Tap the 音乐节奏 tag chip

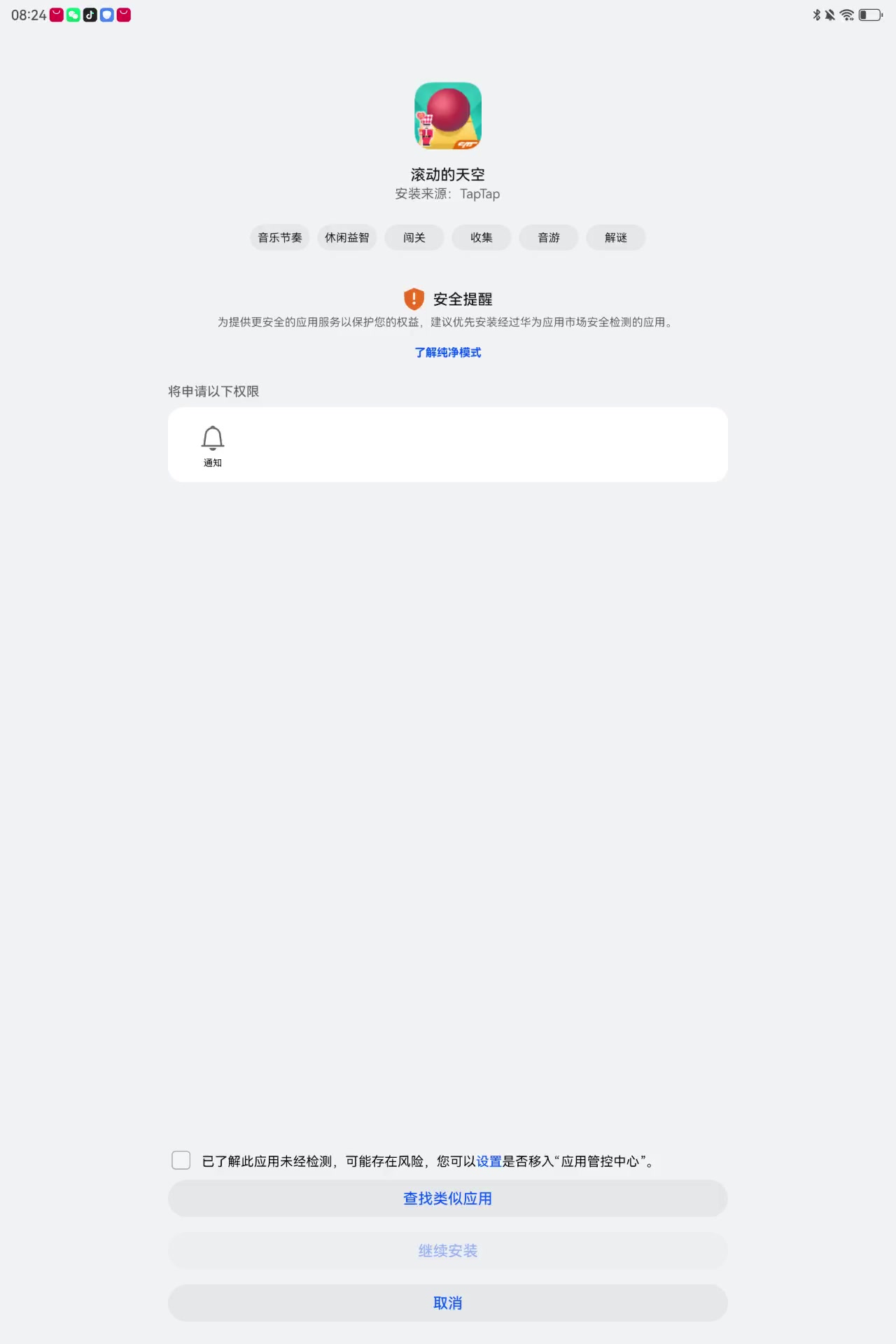280,238
